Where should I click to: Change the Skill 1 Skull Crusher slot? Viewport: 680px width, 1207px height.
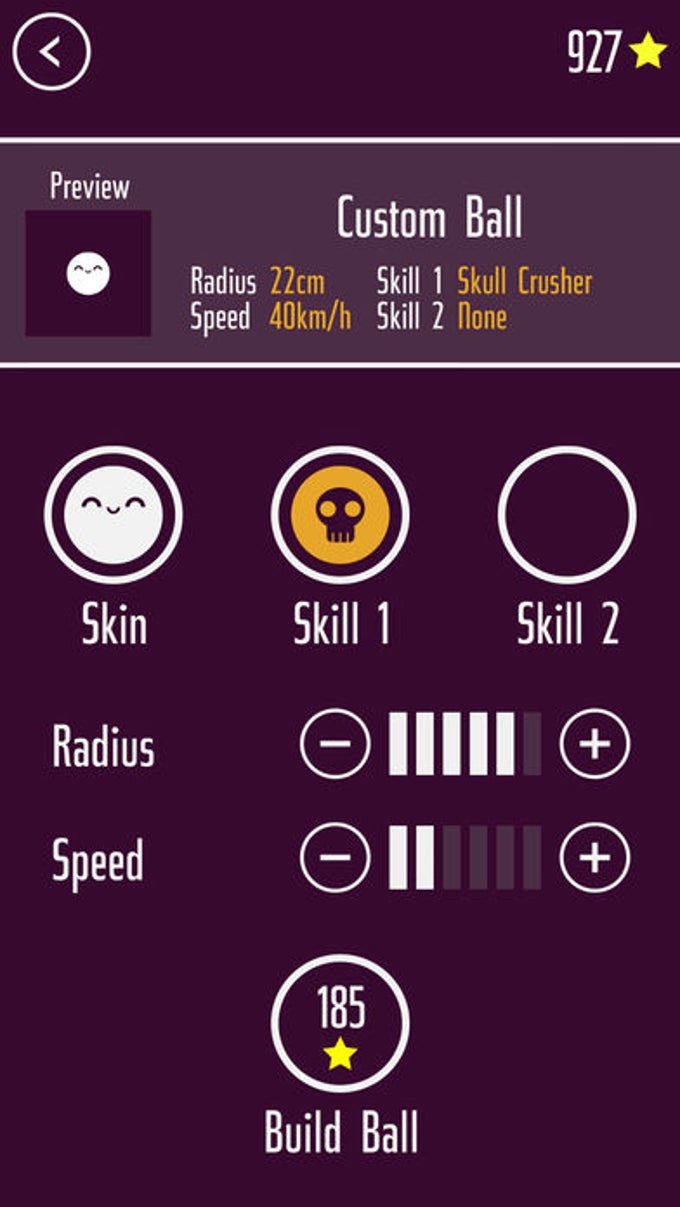pyautogui.click(x=340, y=514)
